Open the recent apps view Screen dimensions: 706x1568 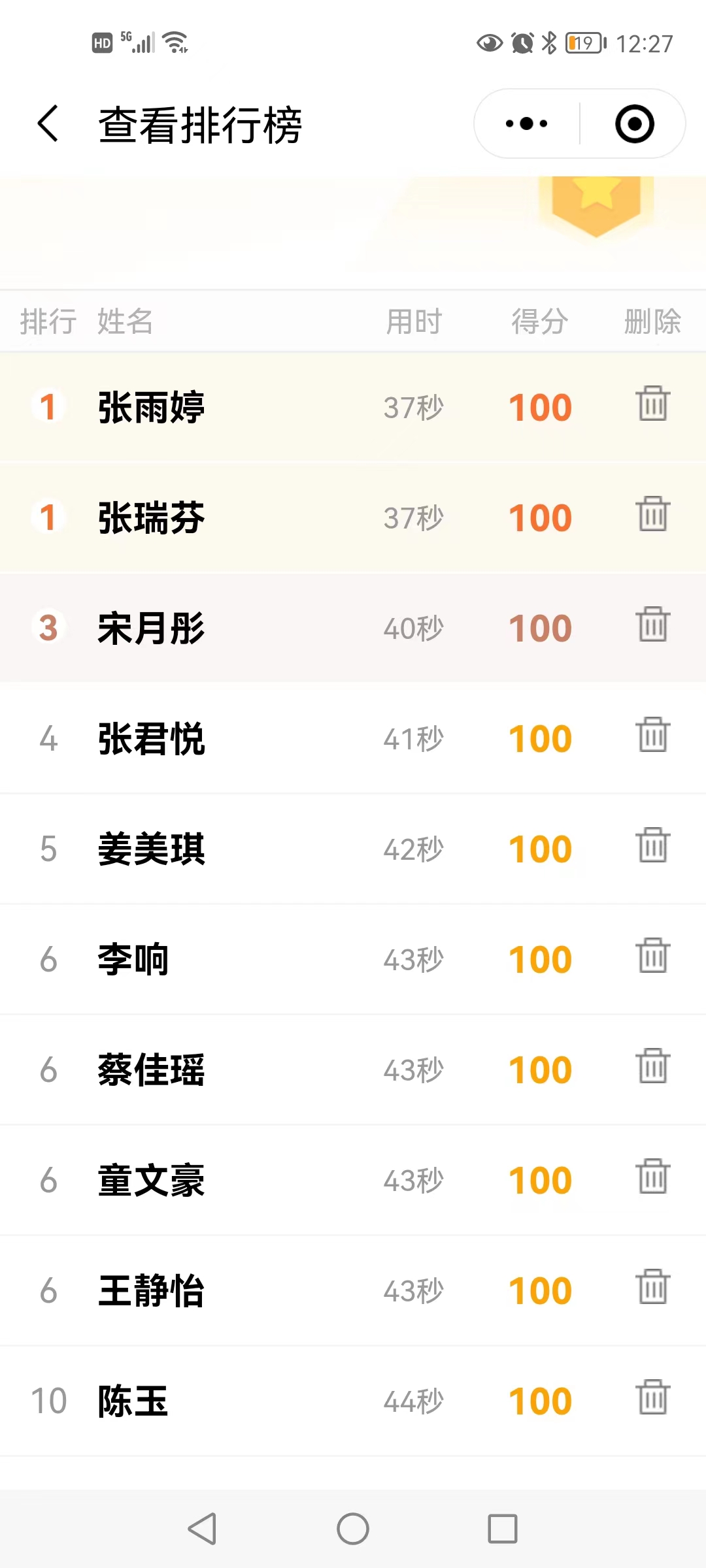coord(502,1529)
